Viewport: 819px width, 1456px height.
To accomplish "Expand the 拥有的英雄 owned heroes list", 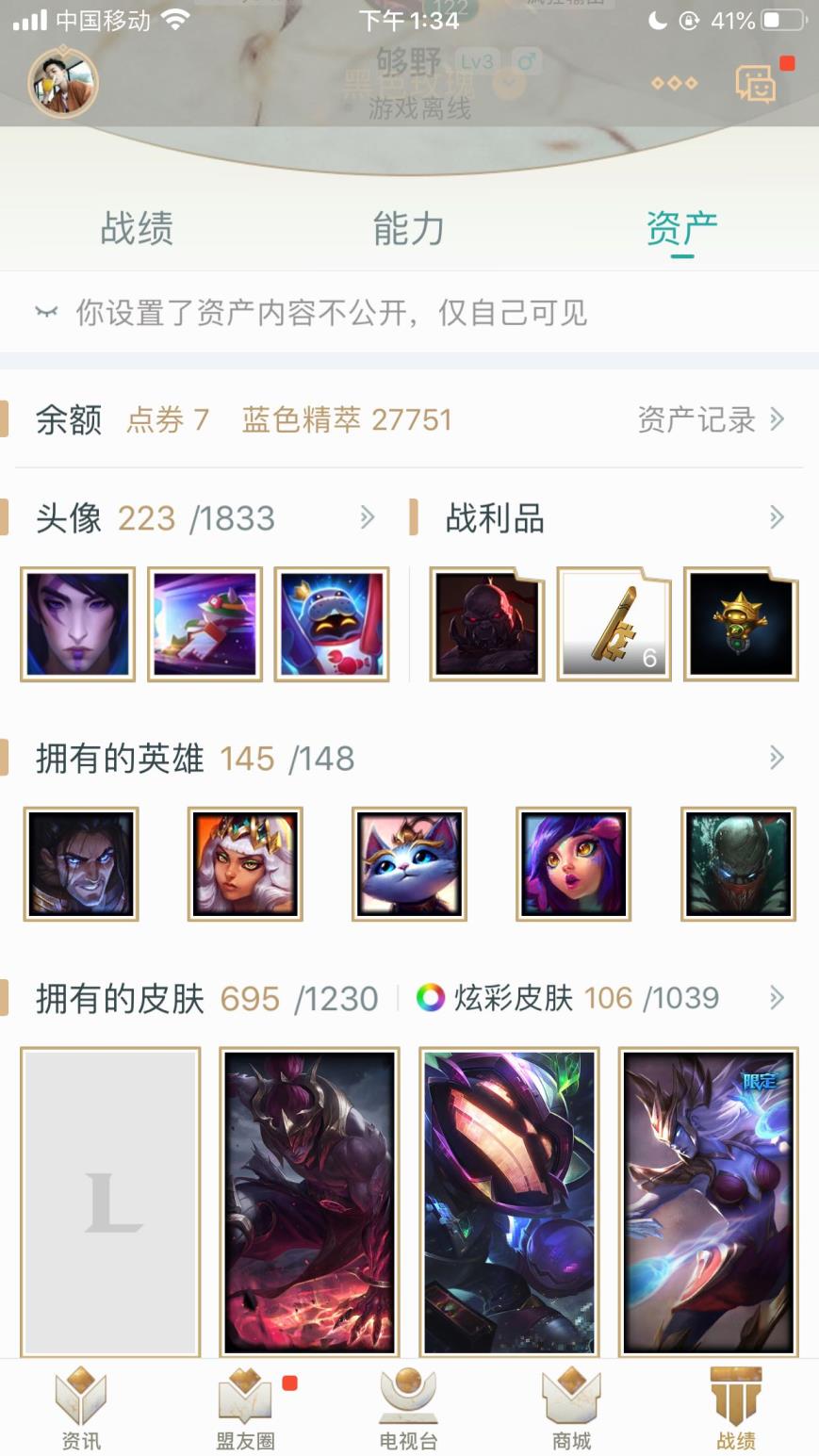I will tap(776, 758).
